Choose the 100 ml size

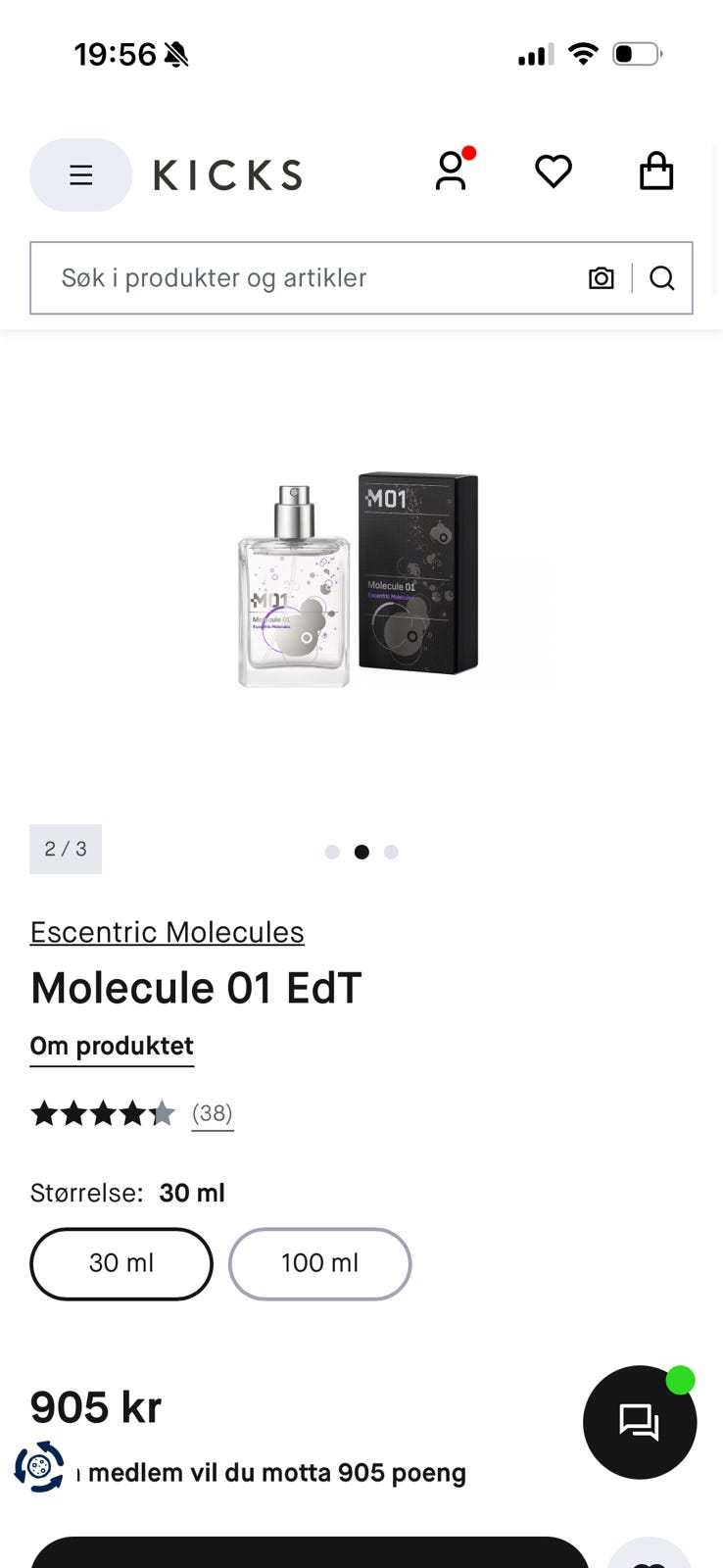click(320, 1263)
